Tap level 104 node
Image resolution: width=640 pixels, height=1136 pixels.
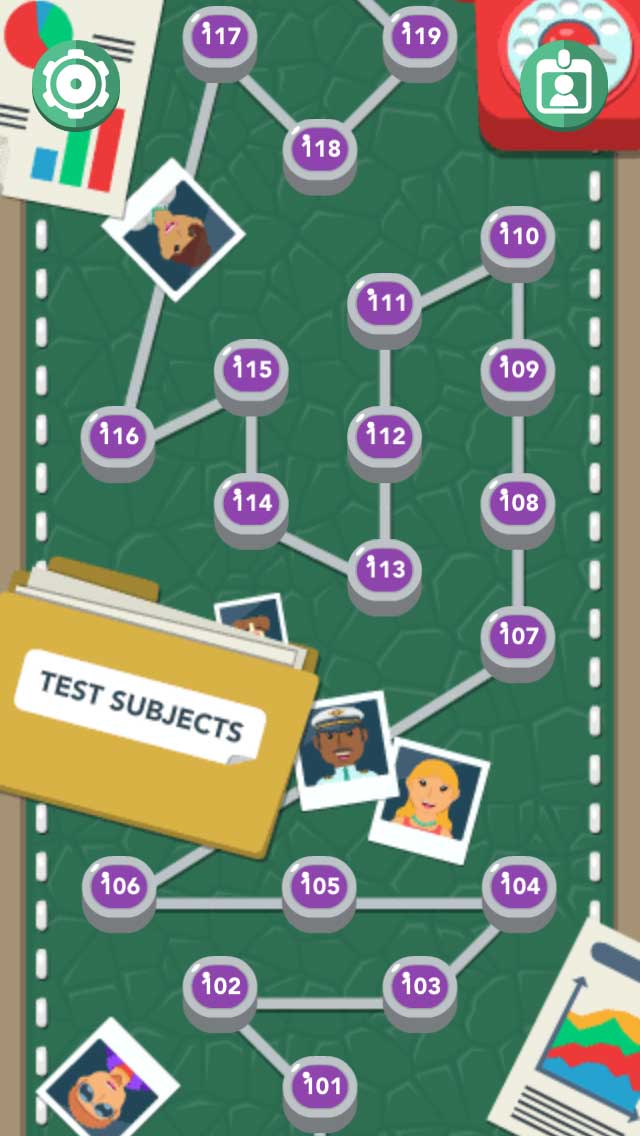[519, 891]
